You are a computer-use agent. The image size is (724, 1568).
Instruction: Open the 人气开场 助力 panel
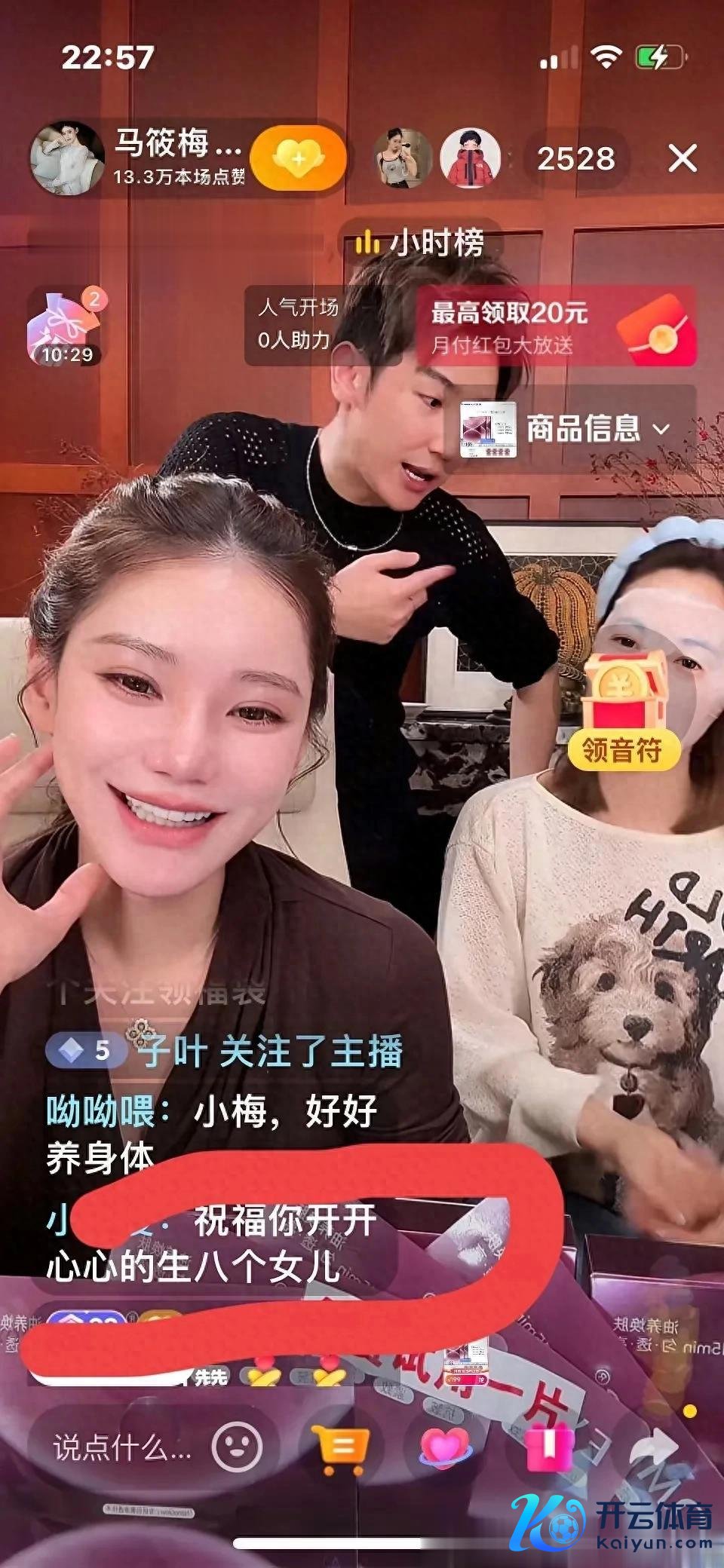click(x=298, y=324)
